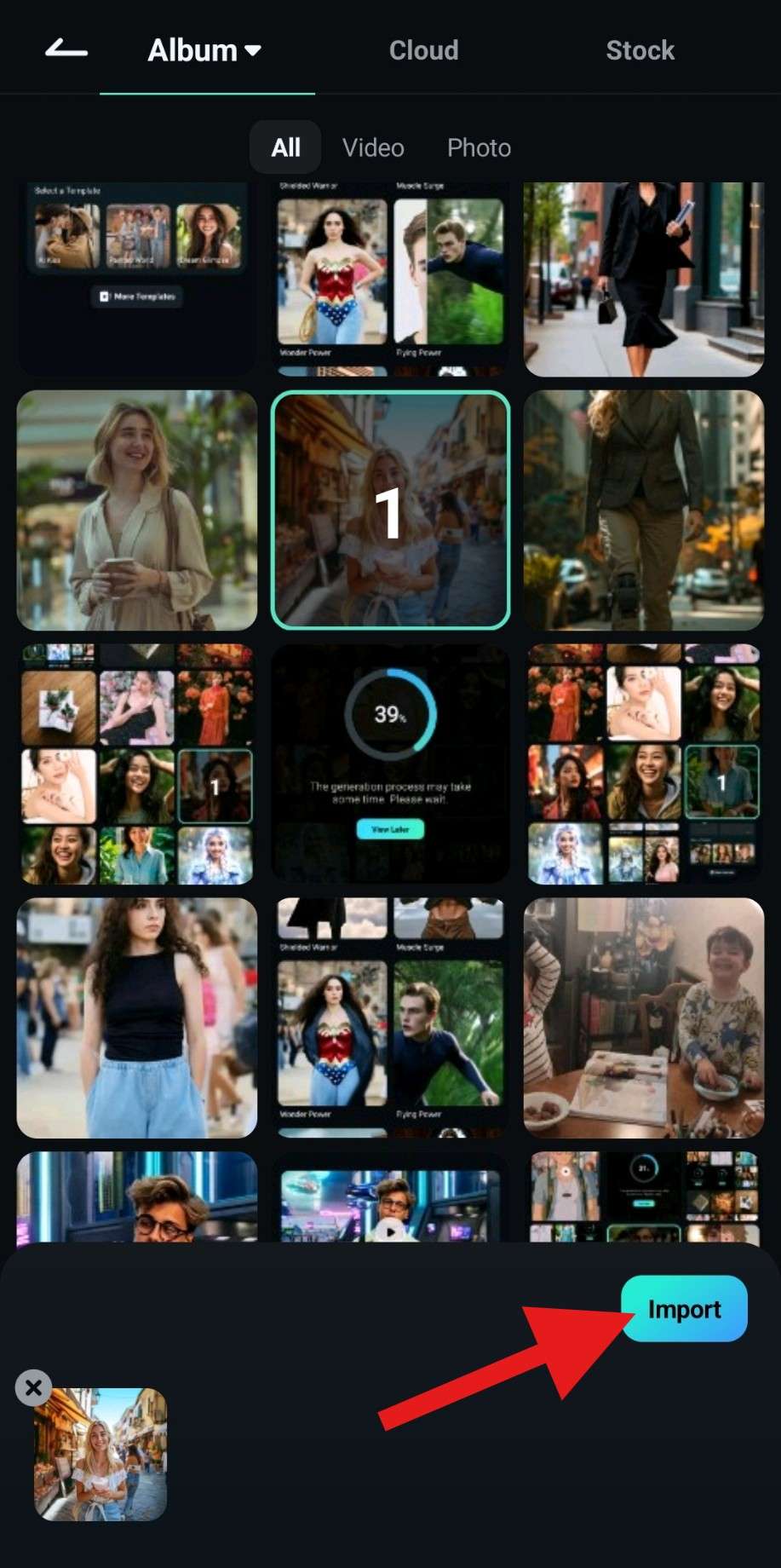This screenshot has width=781, height=1568.
Task: Select the Select a Template screenshot
Action: pyautogui.click(x=137, y=279)
